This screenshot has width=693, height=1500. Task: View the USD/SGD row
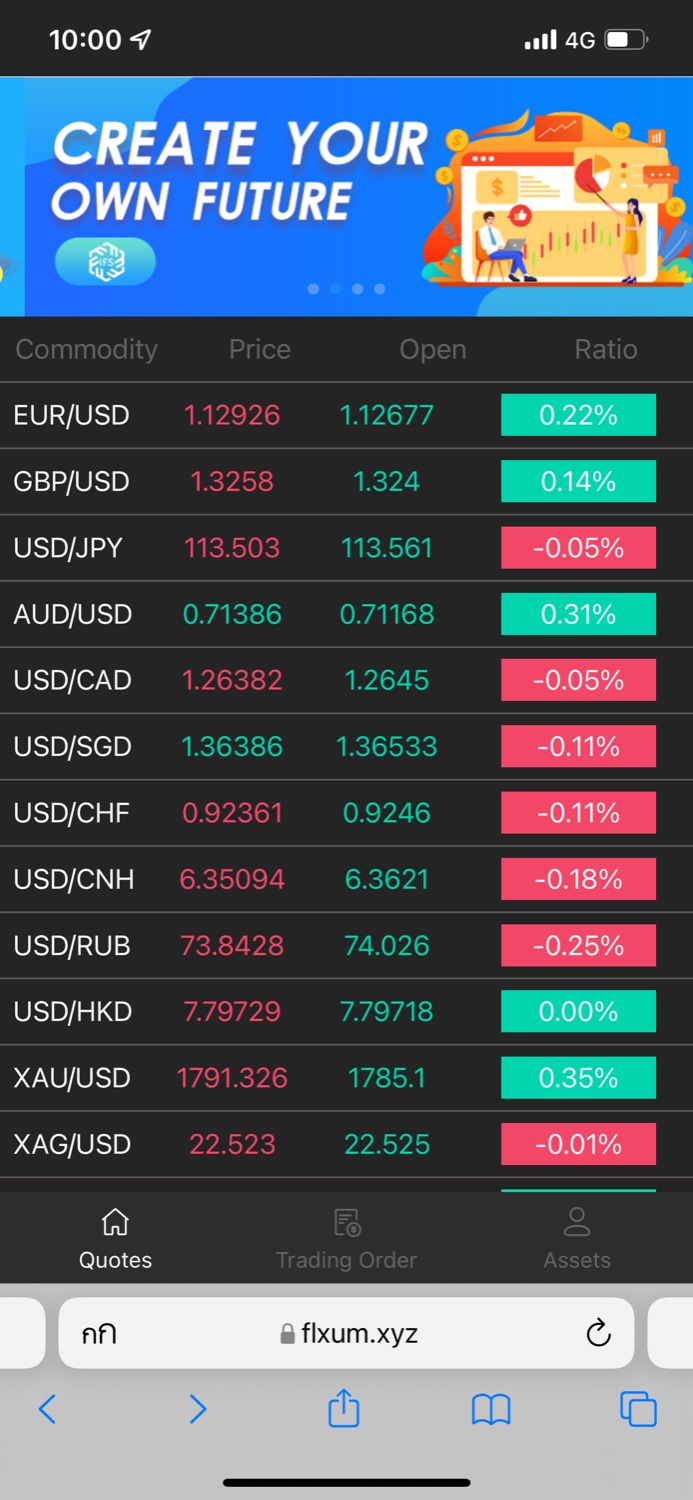[x=73, y=746]
